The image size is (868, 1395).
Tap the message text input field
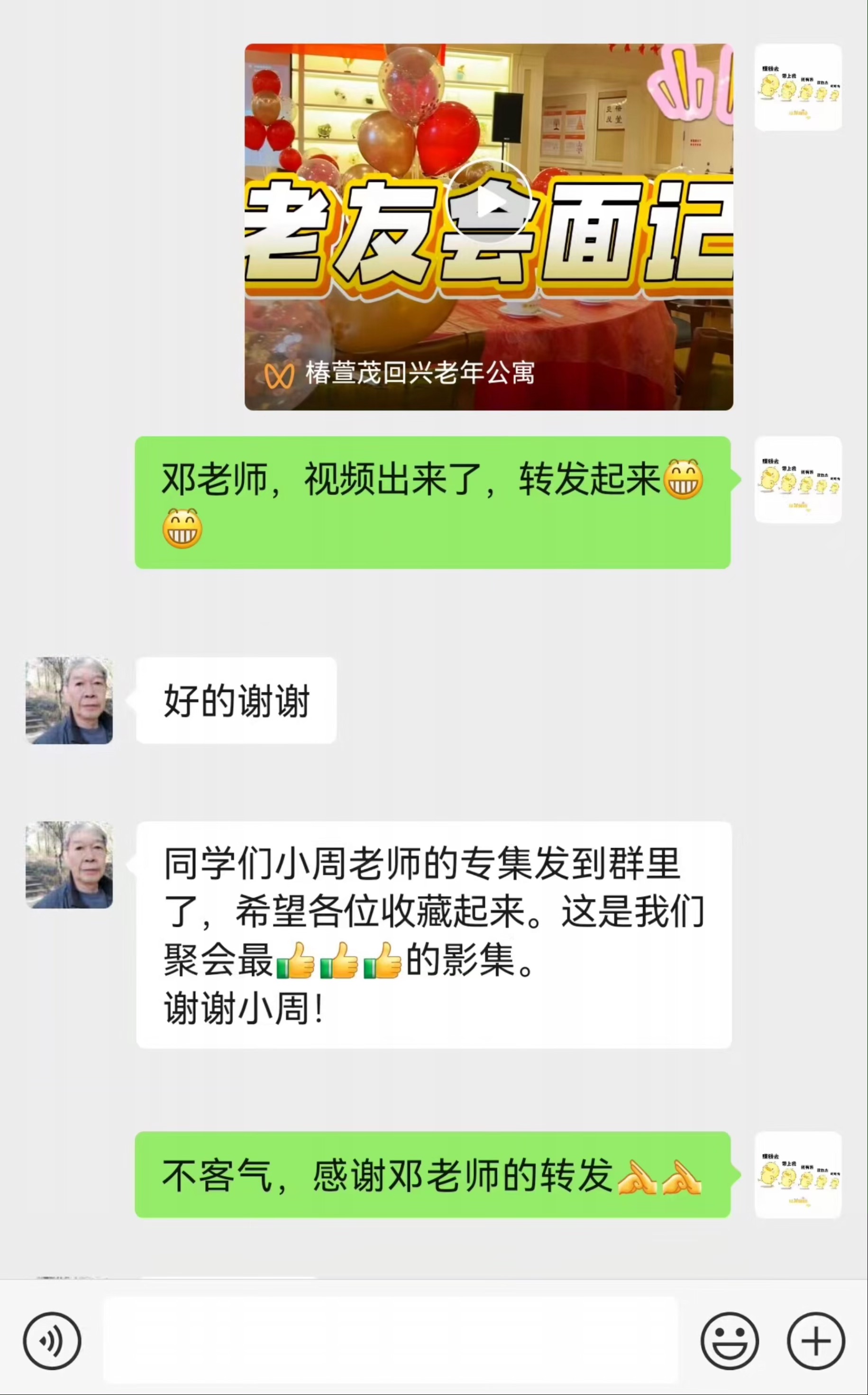point(390,1340)
